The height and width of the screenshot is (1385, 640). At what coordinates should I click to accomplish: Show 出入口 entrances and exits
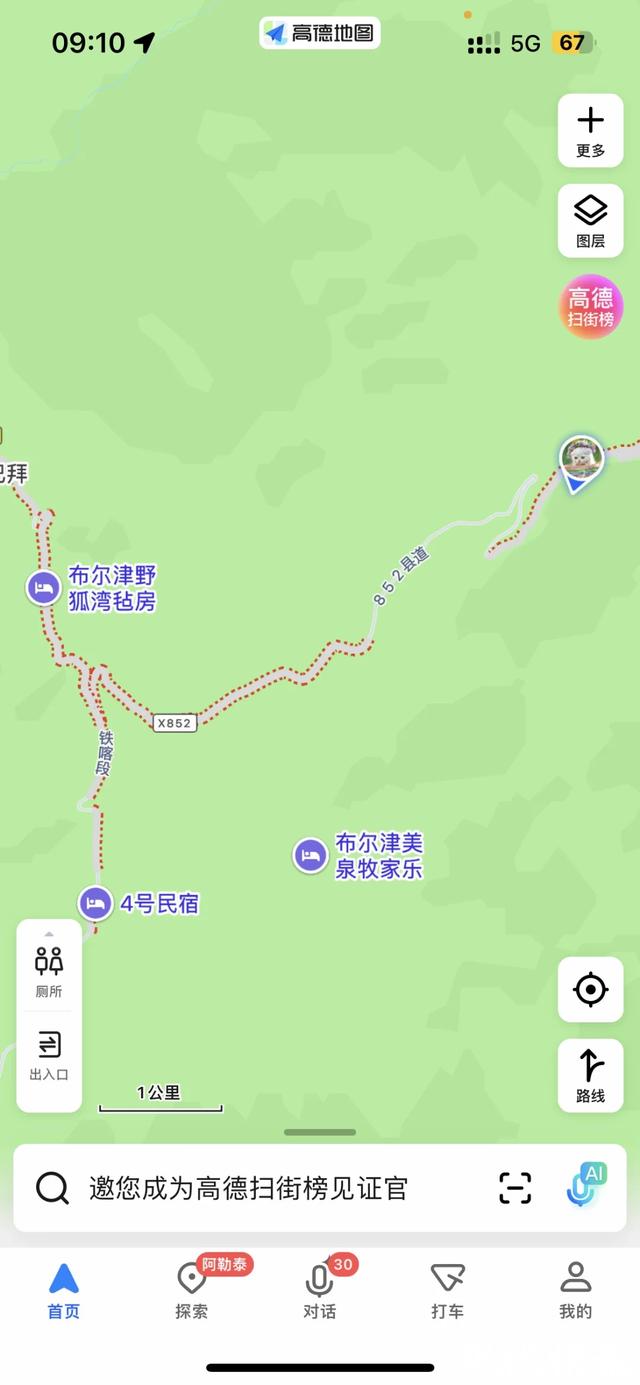click(49, 1055)
